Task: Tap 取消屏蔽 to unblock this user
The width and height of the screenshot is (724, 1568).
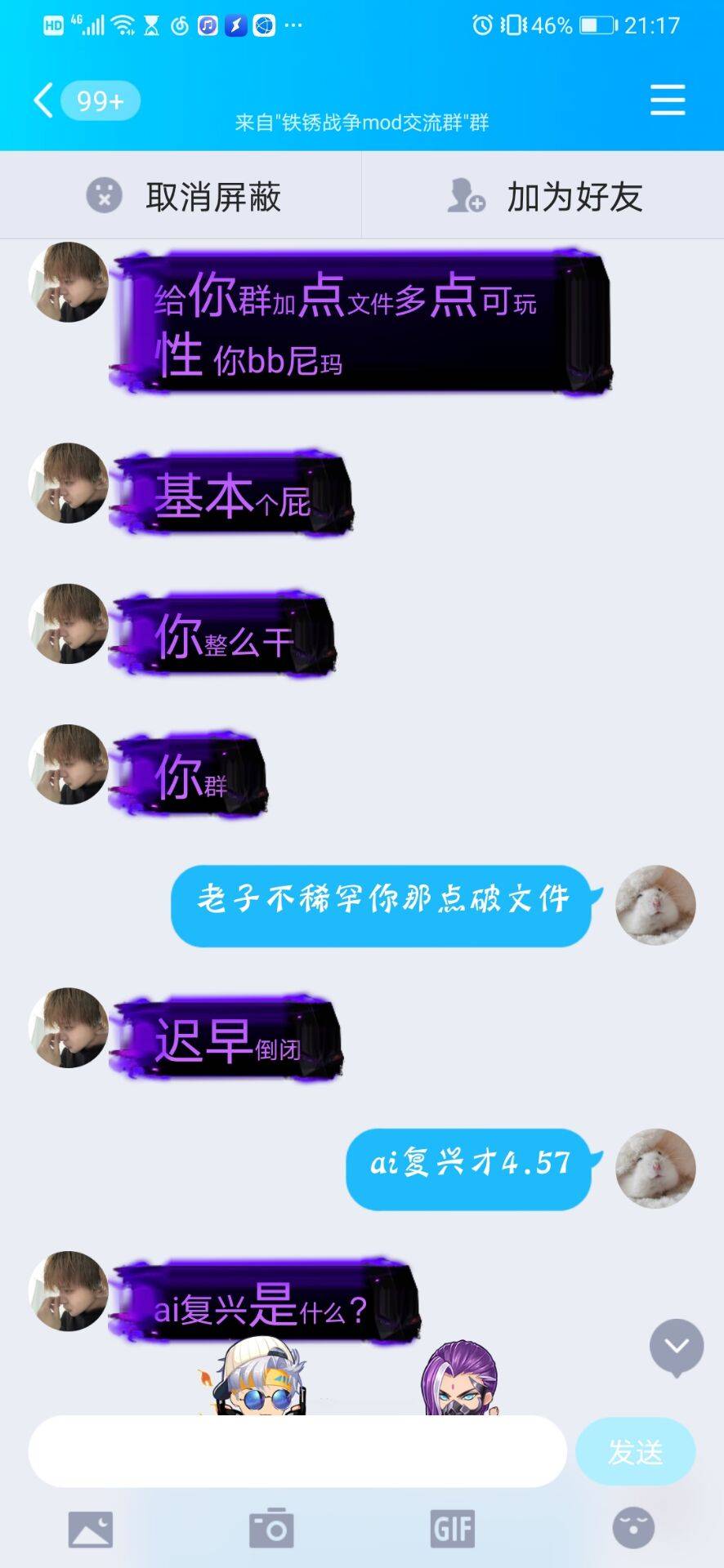Action: [x=183, y=197]
